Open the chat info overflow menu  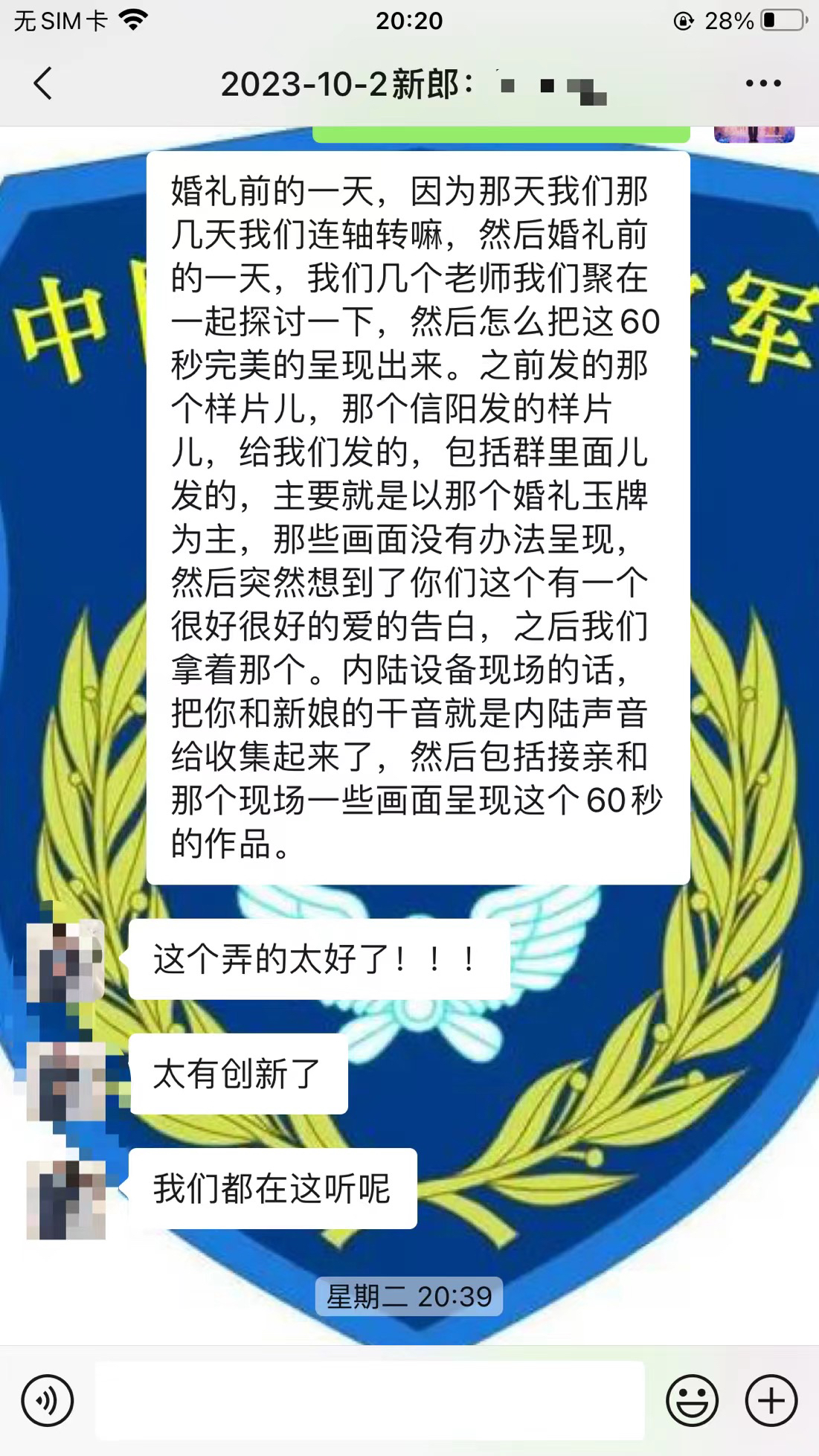763,83
